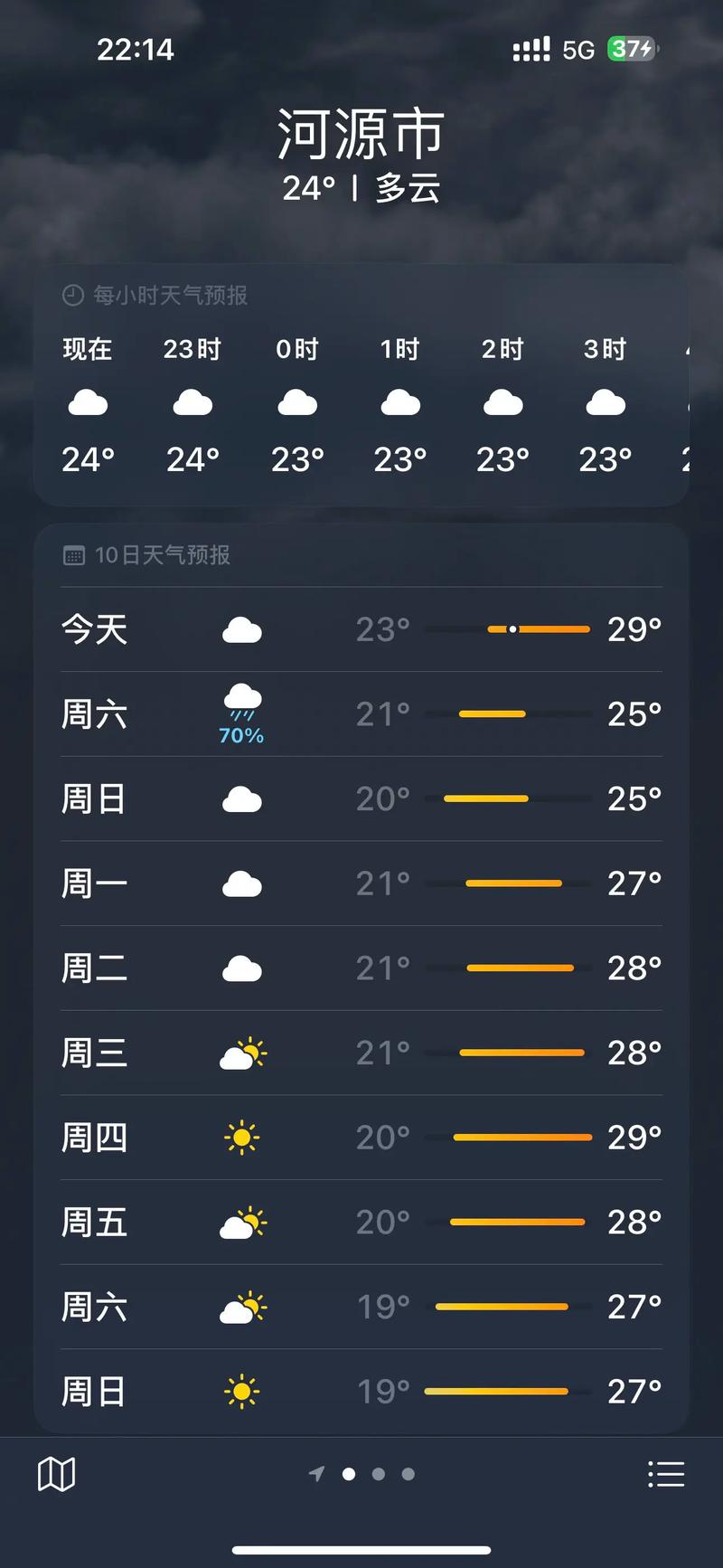Tap the partly cloudy icon for 周三
The width and height of the screenshot is (723, 1568).
pyautogui.click(x=241, y=1053)
